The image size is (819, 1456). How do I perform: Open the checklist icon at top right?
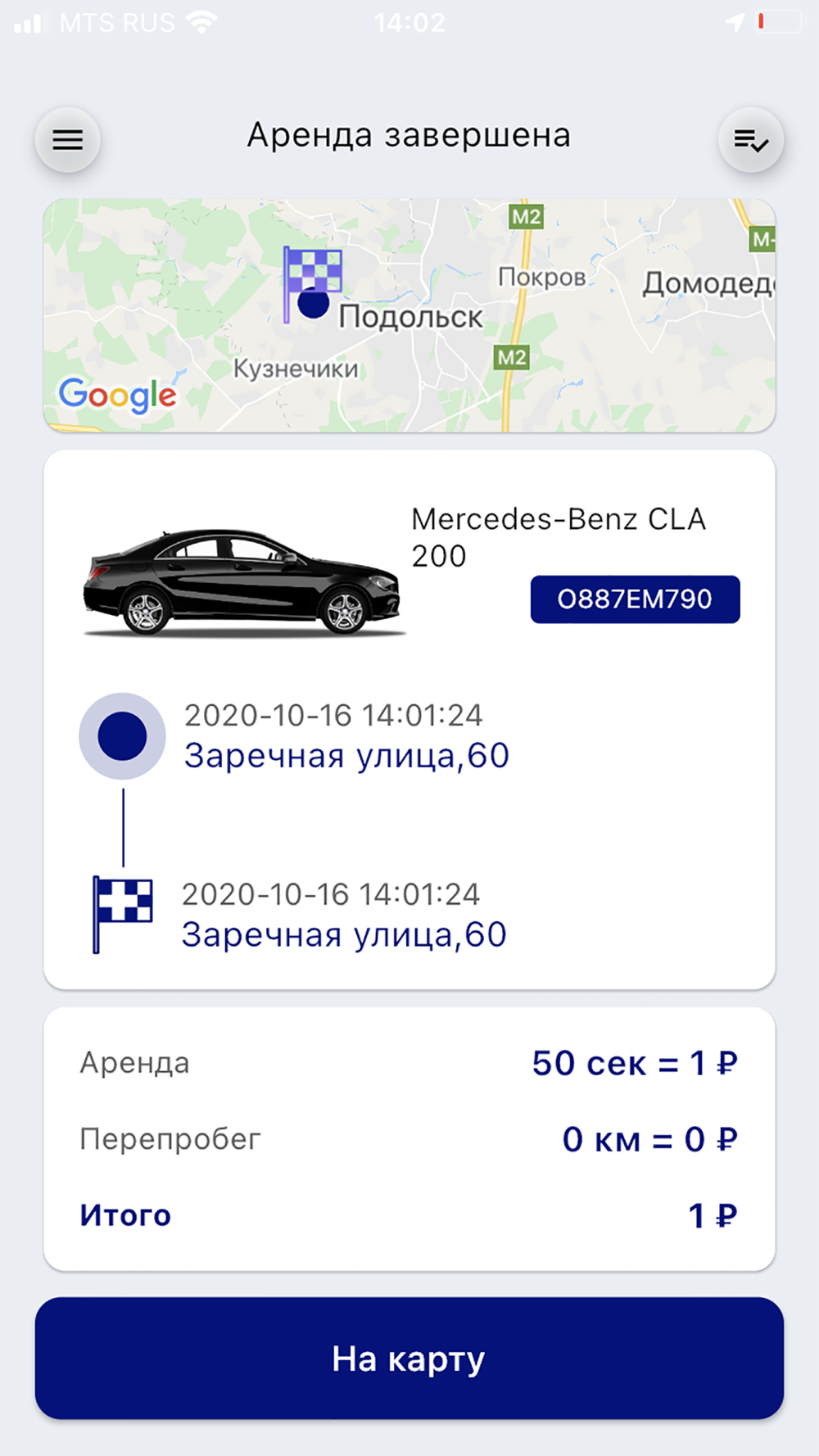(750, 140)
